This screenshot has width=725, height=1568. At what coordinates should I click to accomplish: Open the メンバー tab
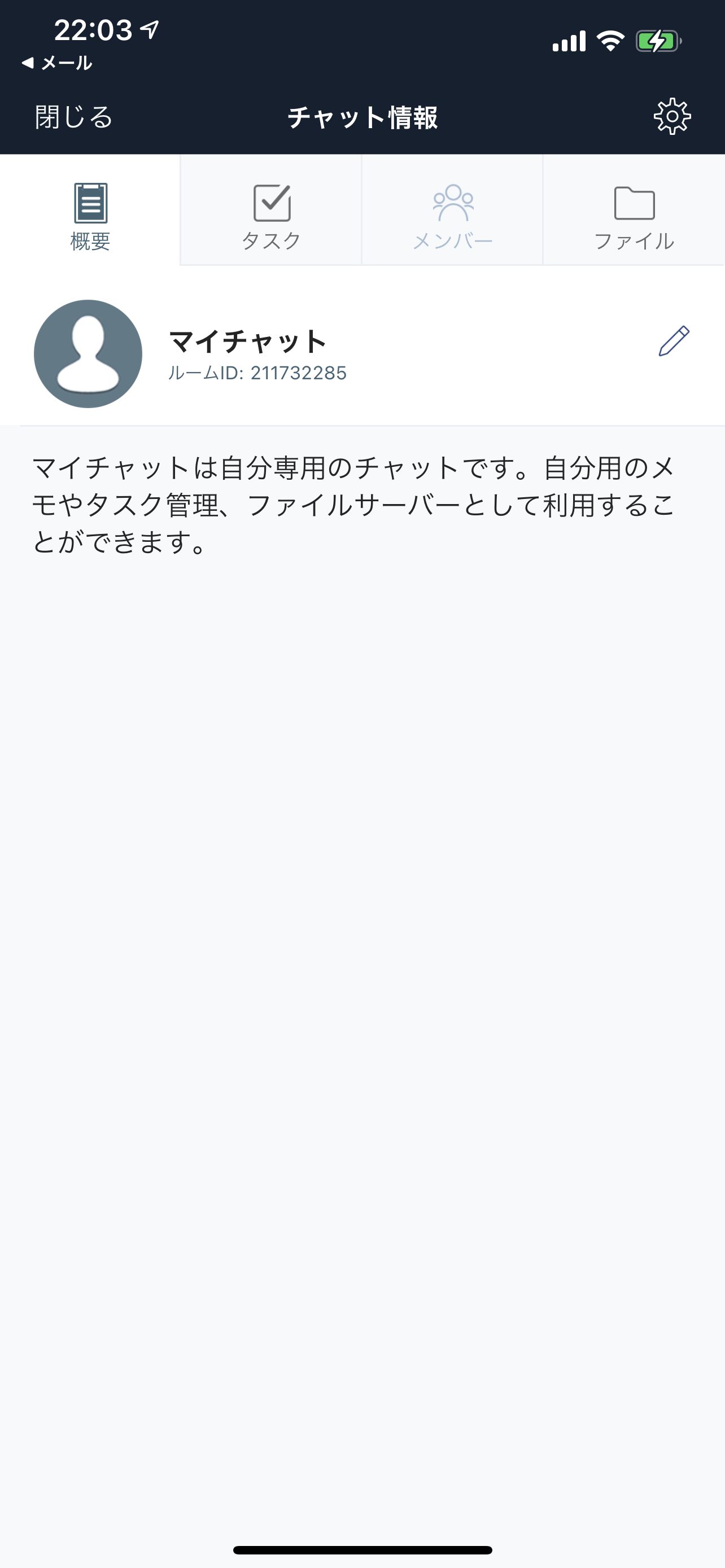tap(453, 211)
